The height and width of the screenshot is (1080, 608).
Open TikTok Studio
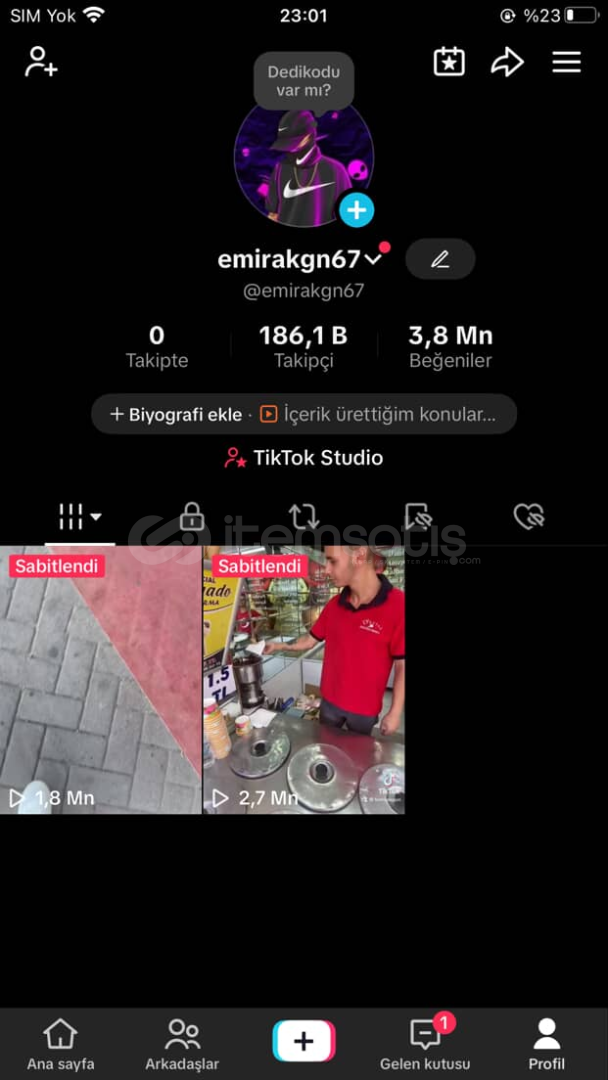[x=304, y=458]
